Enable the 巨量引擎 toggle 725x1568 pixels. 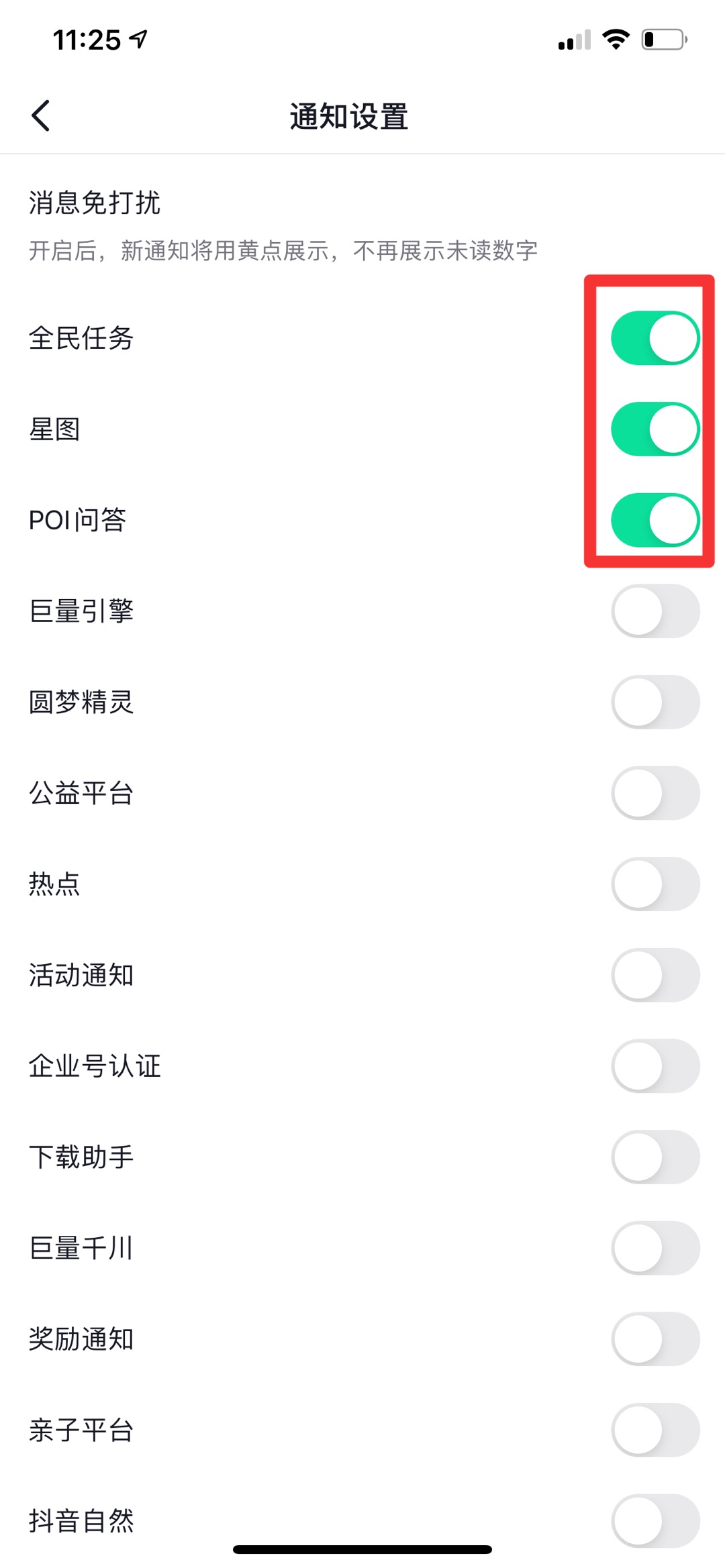point(655,611)
